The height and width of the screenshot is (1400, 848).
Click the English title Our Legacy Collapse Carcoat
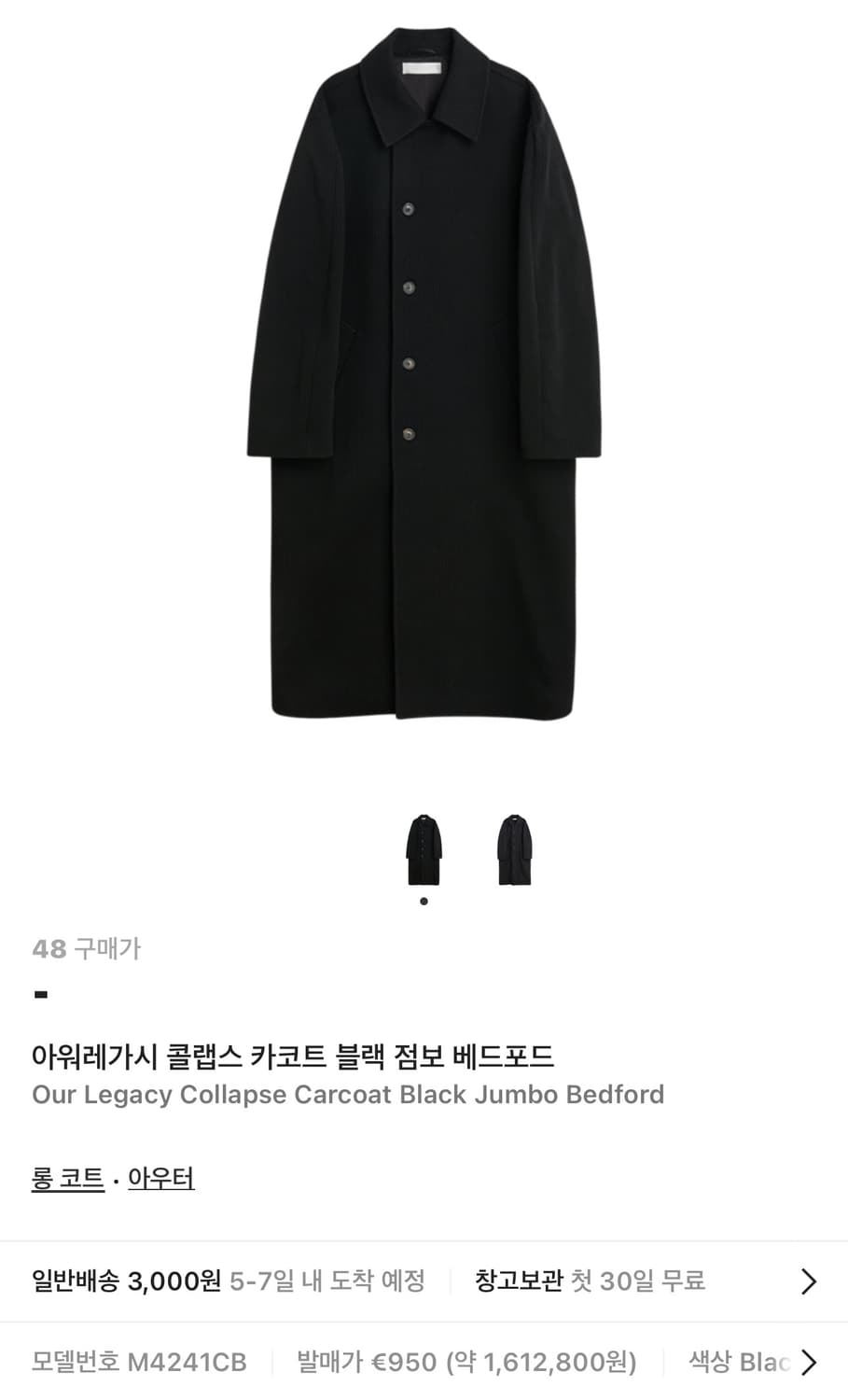(x=346, y=1095)
